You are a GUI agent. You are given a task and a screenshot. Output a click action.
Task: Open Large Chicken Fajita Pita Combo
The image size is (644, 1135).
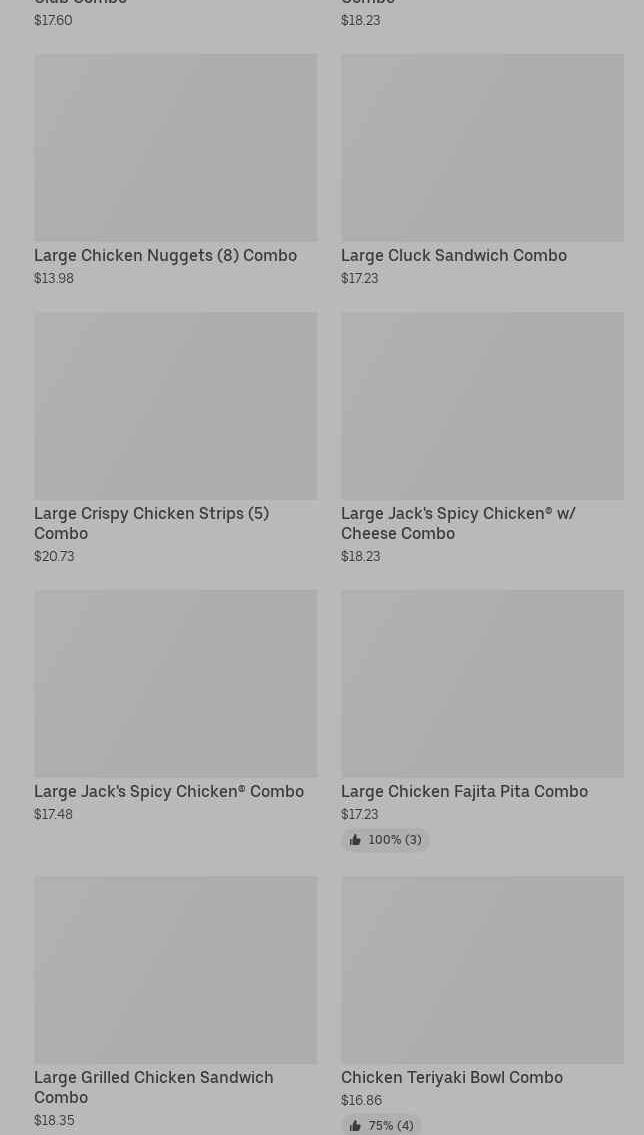(482, 705)
